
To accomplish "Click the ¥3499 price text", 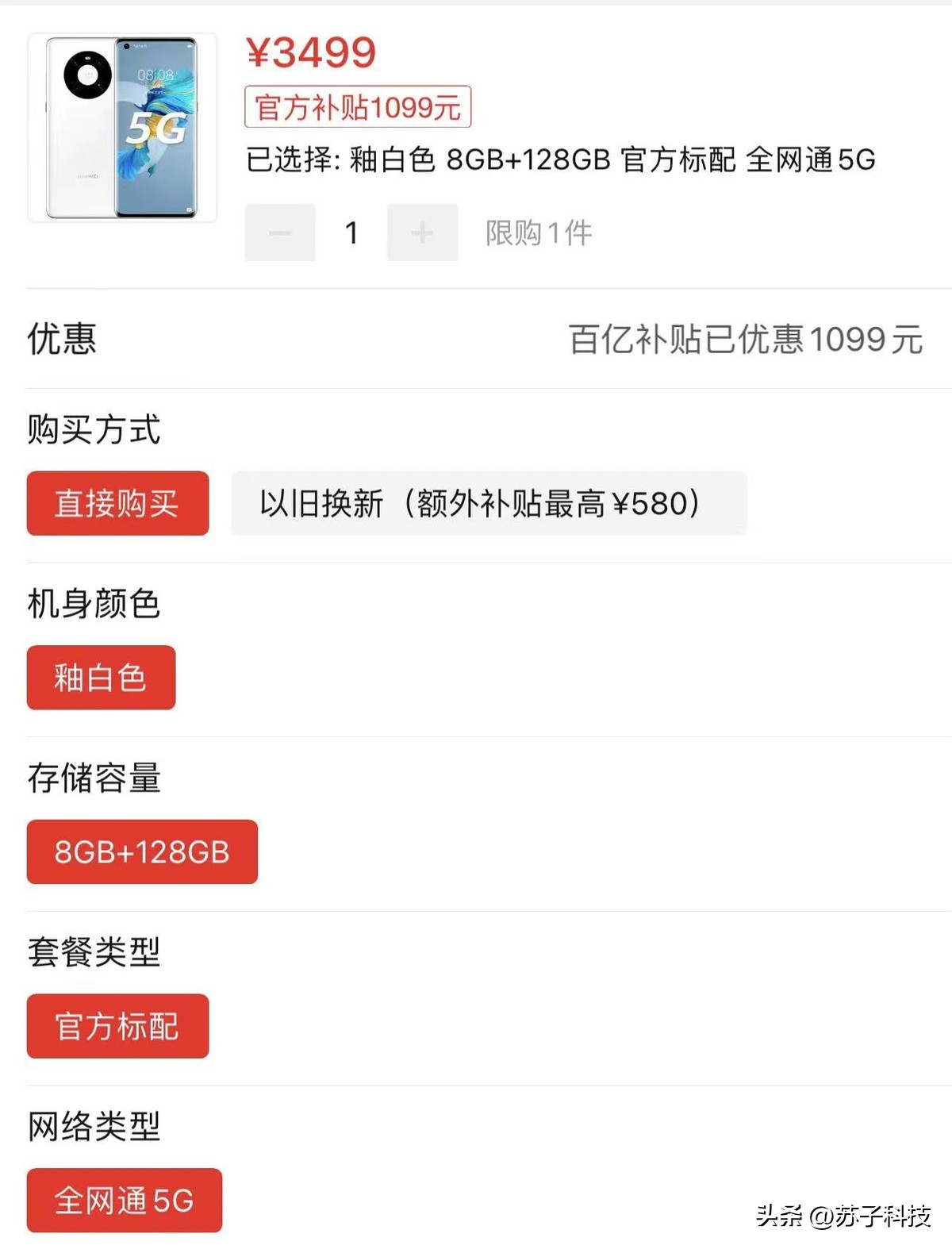I will [309, 54].
